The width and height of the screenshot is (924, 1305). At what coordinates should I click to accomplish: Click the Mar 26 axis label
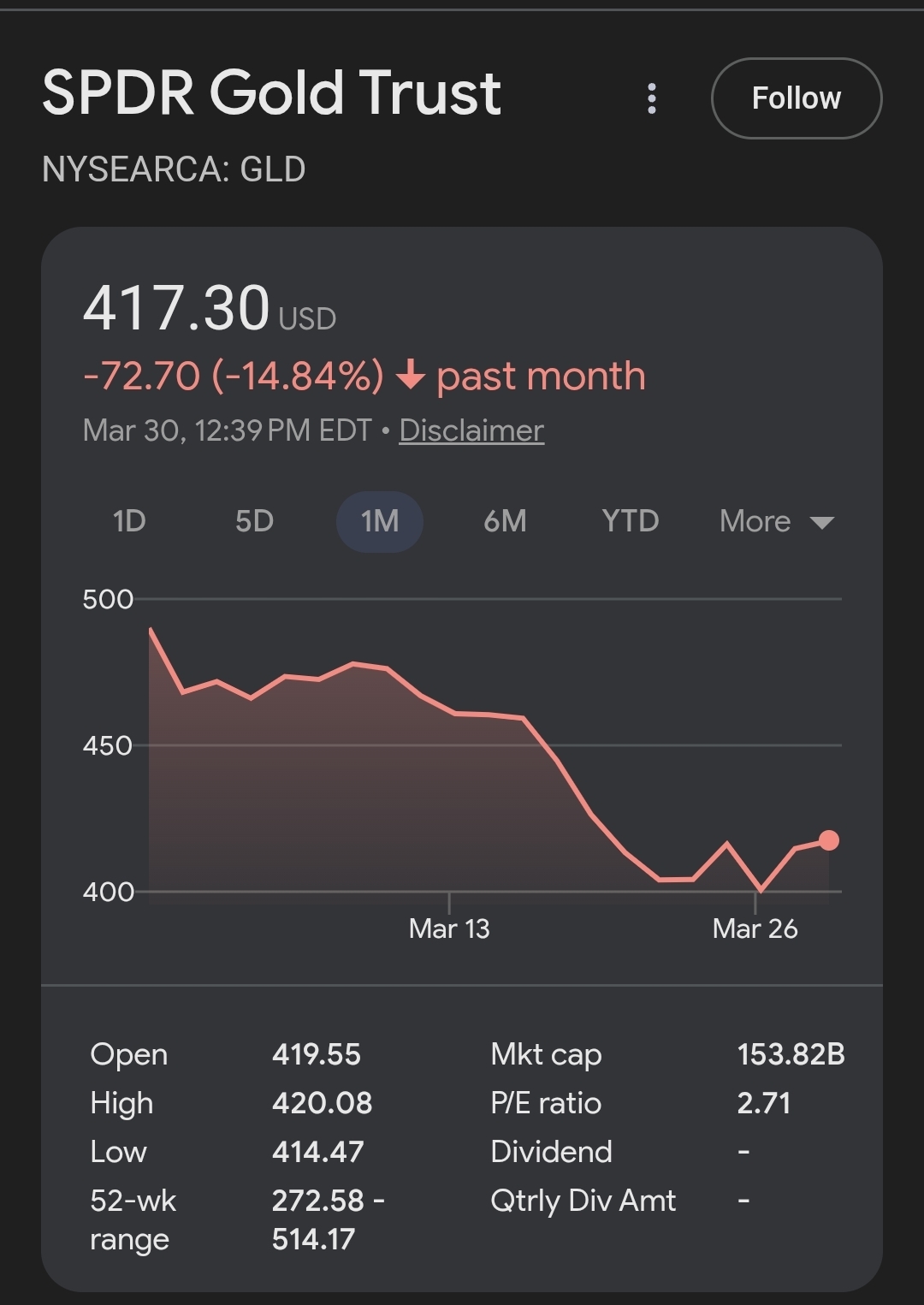(x=755, y=928)
